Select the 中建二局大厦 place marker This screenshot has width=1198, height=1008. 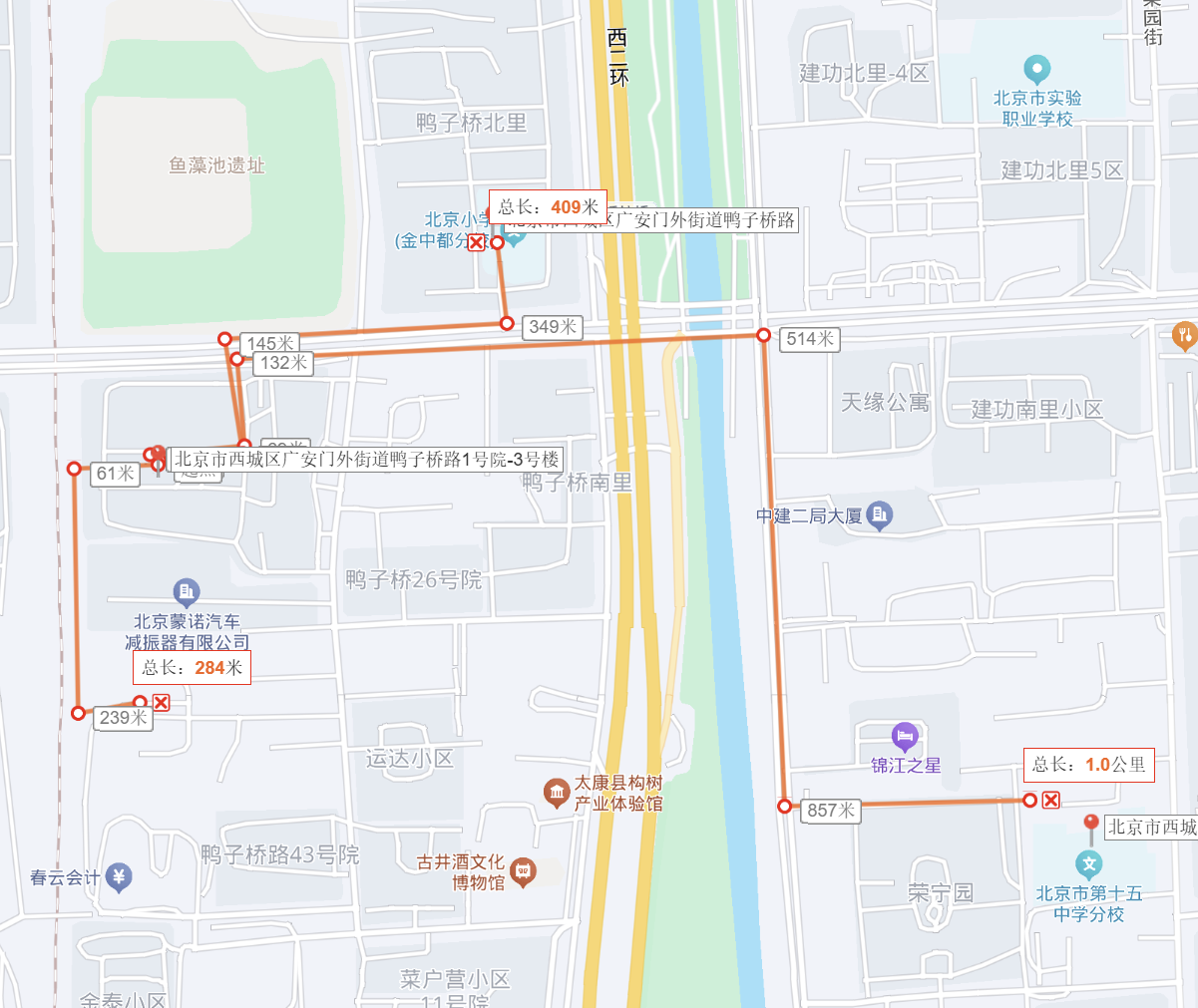(880, 514)
